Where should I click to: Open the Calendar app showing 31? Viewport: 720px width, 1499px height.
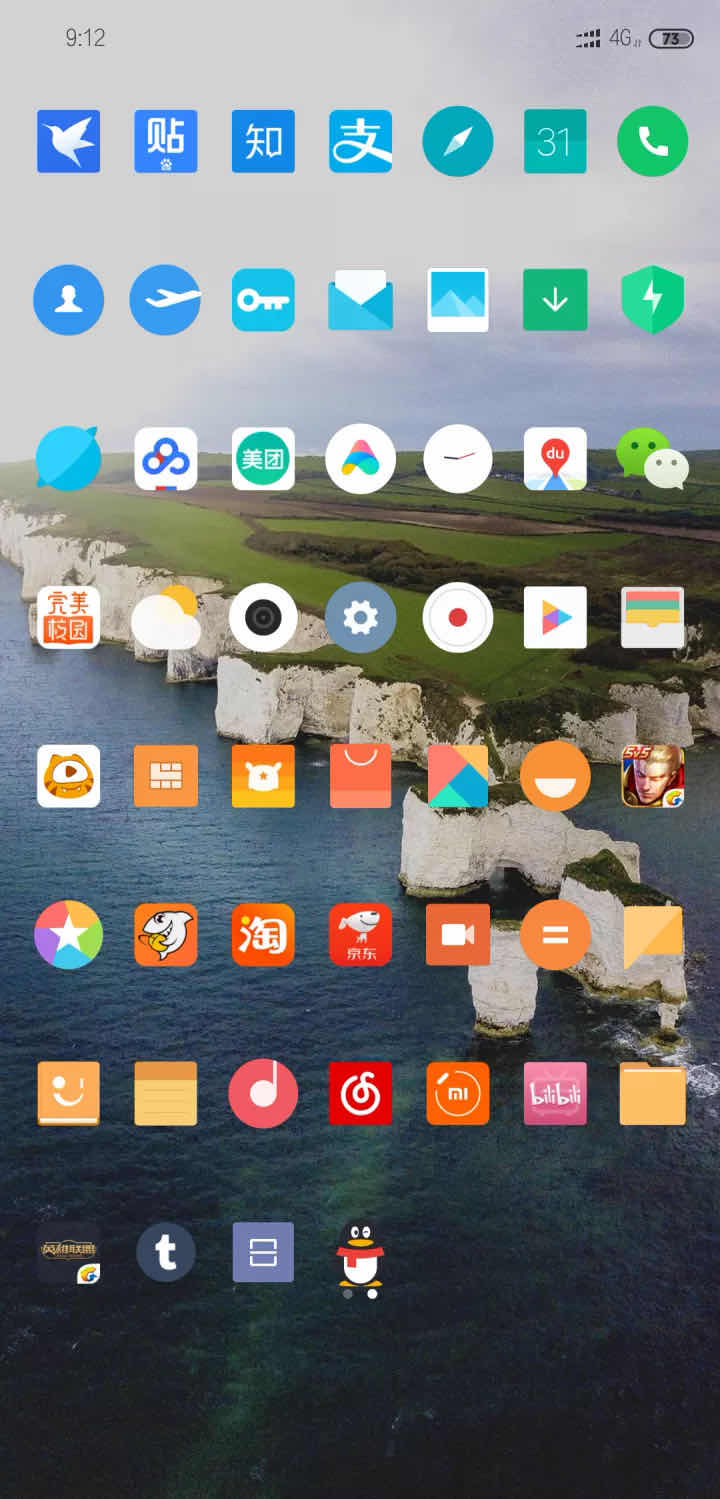point(555,142)
